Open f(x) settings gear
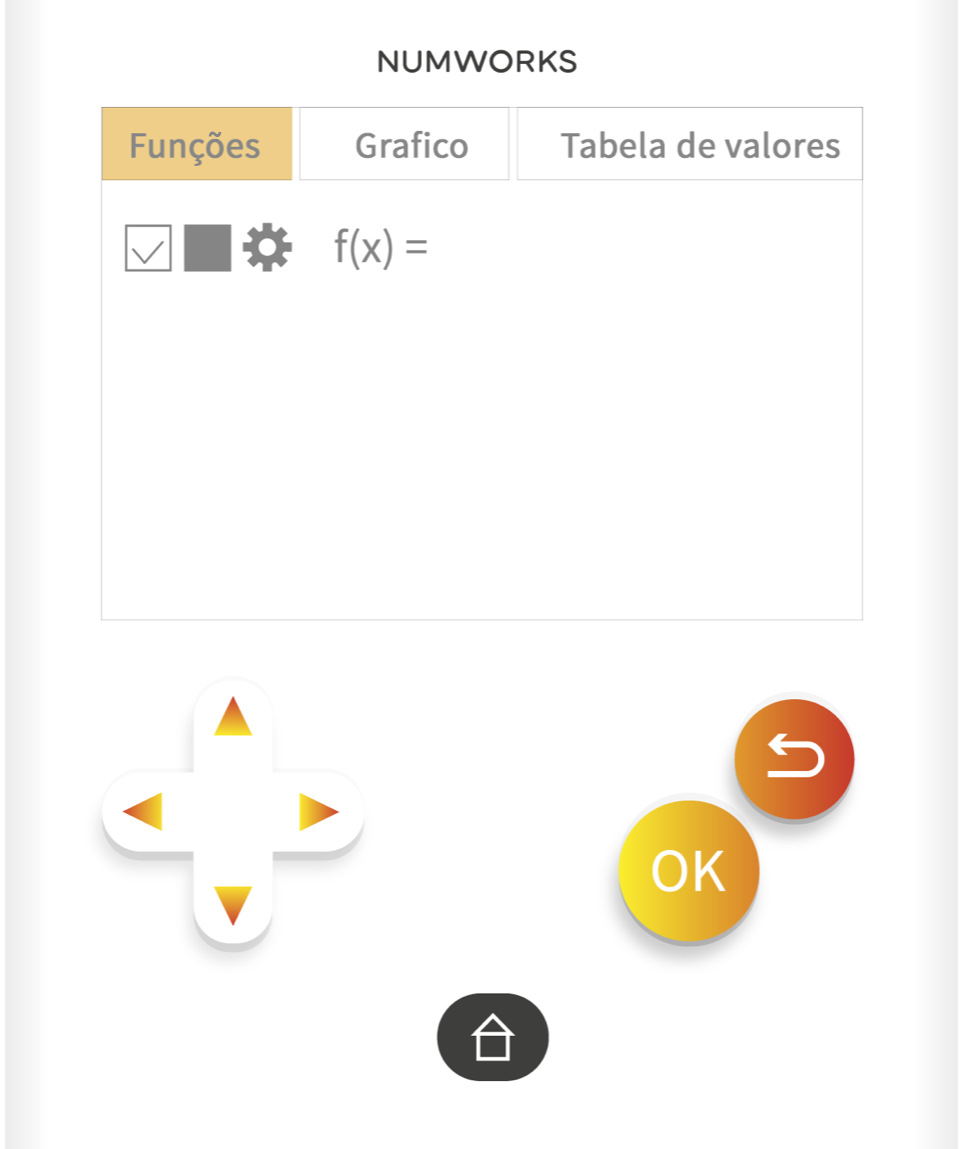 pos(267,248)
